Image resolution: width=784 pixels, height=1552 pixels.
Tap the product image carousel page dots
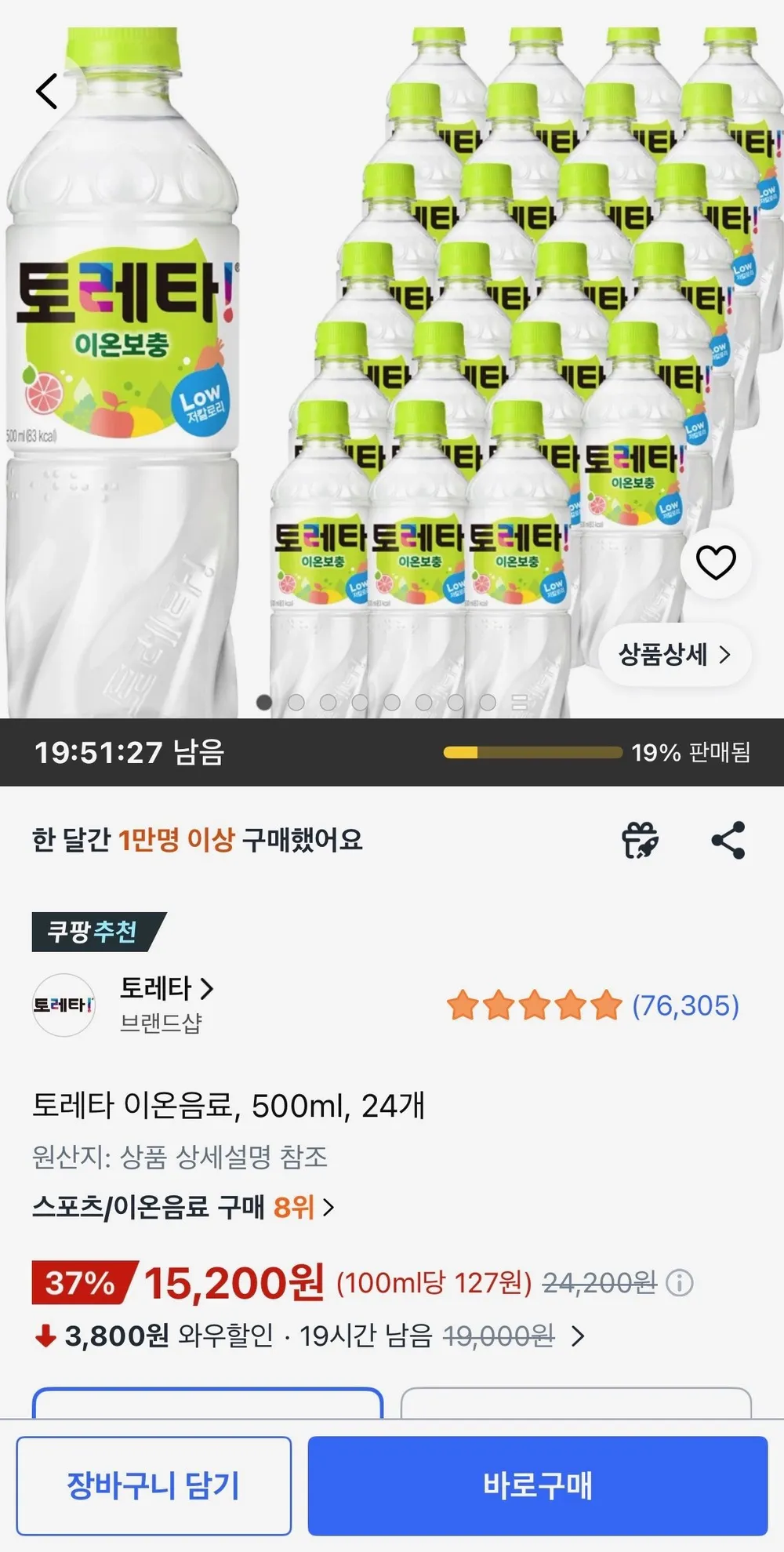coord(392,702)
